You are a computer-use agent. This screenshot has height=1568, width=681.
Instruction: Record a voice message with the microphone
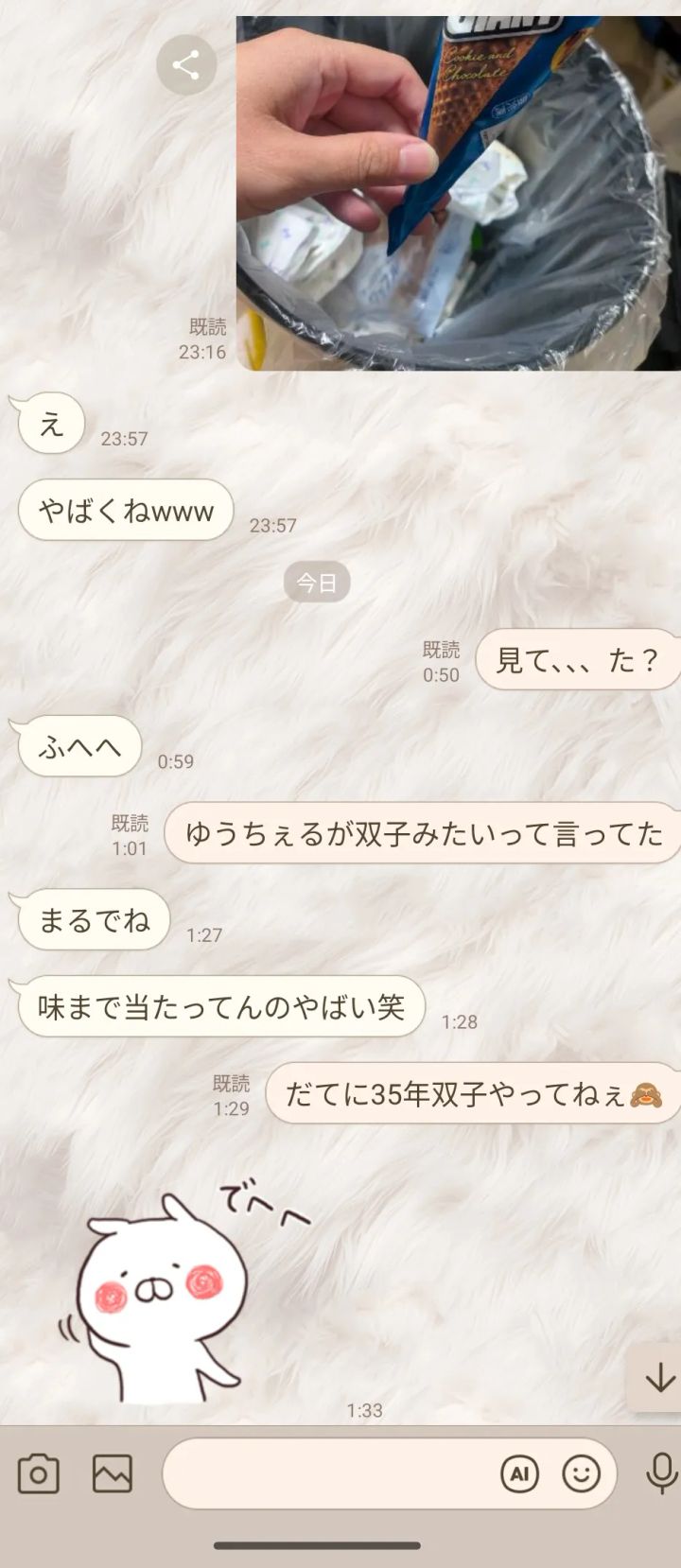pyautogui.click(x=661, y=1473)
